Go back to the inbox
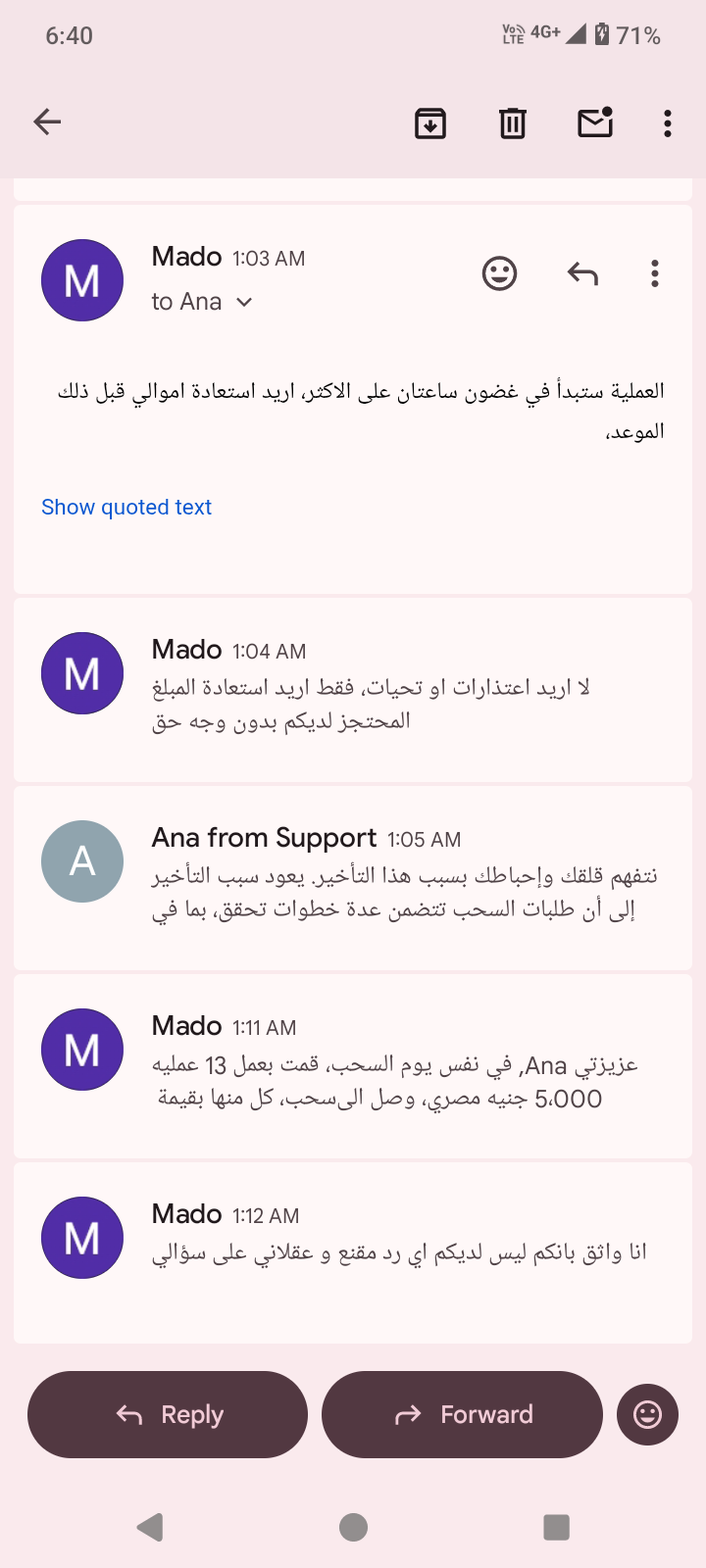706x1568 pixels. pyautogui.click(x=47, y=122)
